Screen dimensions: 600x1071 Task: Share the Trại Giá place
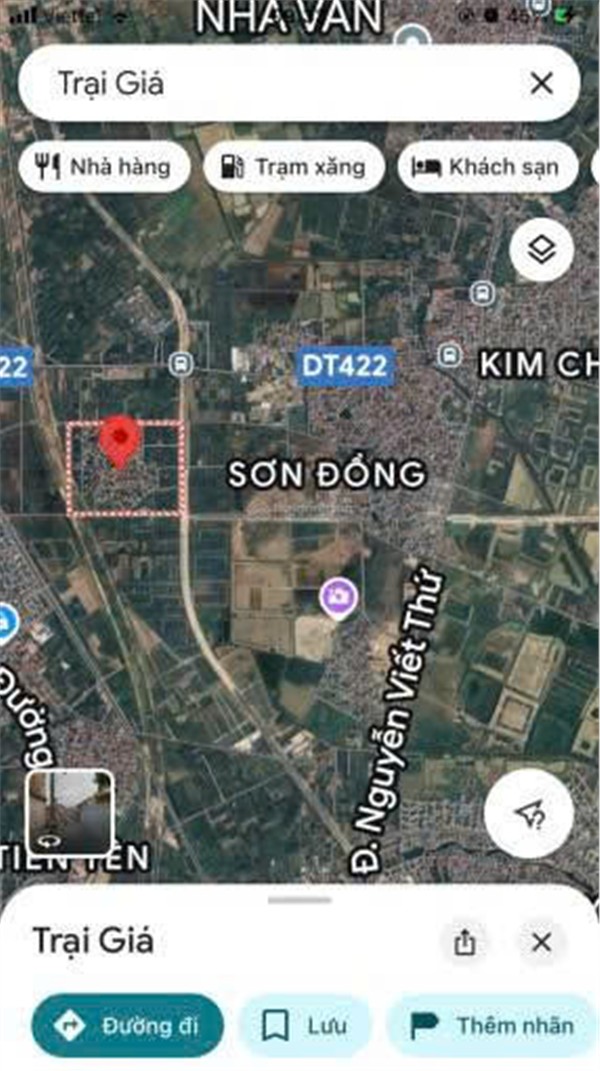[465, 942]
